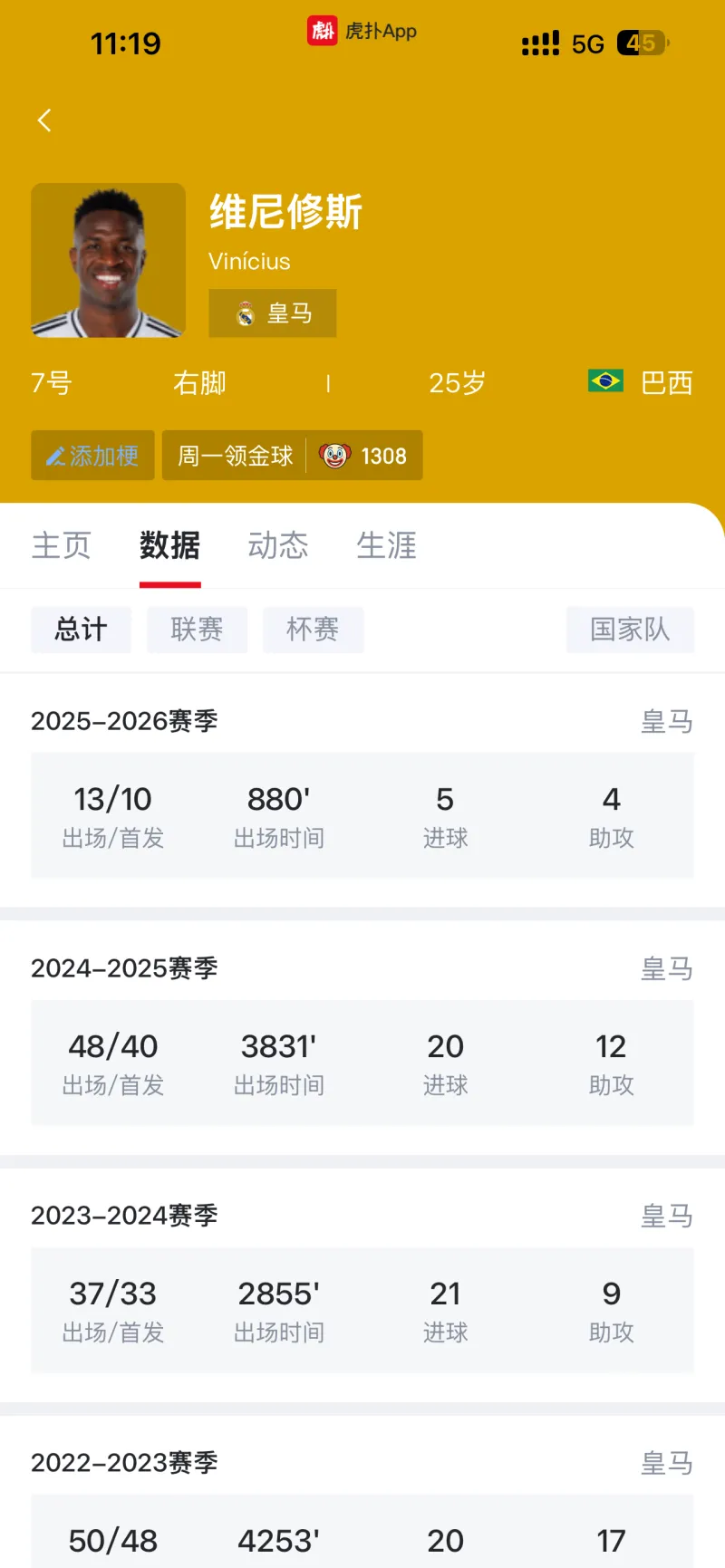Show 国家队 statistics
725x1568 pixels.
[630, 630]
